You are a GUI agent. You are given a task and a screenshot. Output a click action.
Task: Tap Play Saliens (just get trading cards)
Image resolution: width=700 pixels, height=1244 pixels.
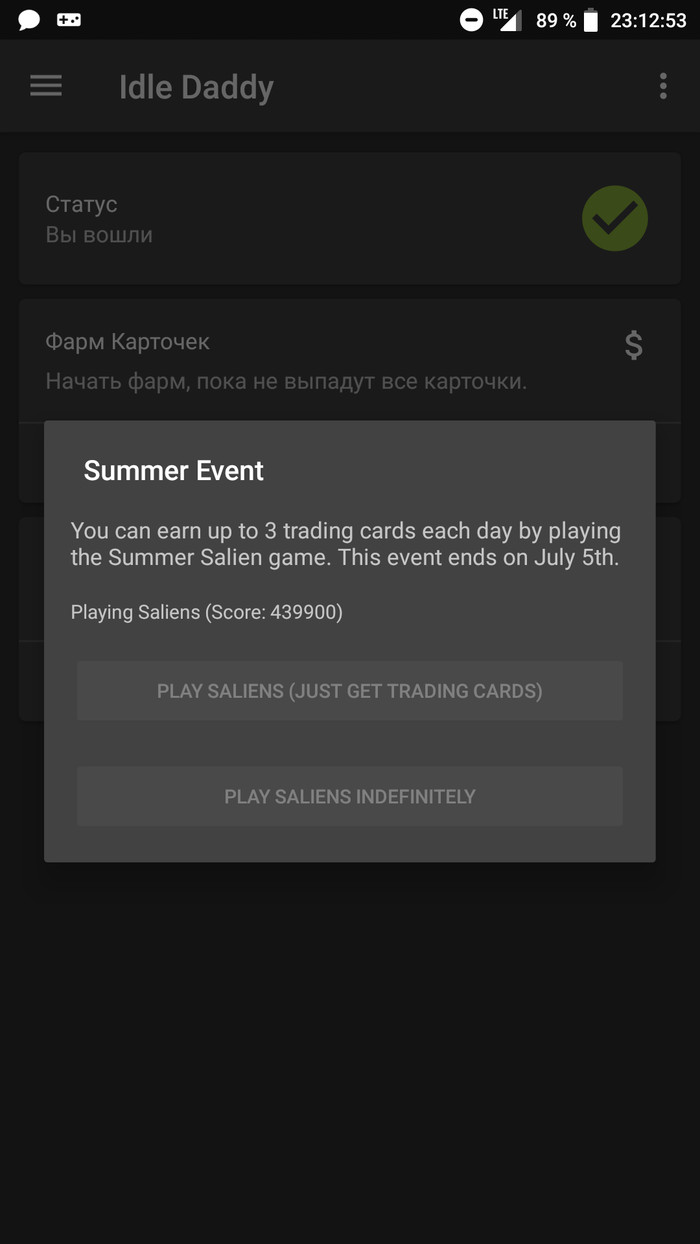pos(349,691)
